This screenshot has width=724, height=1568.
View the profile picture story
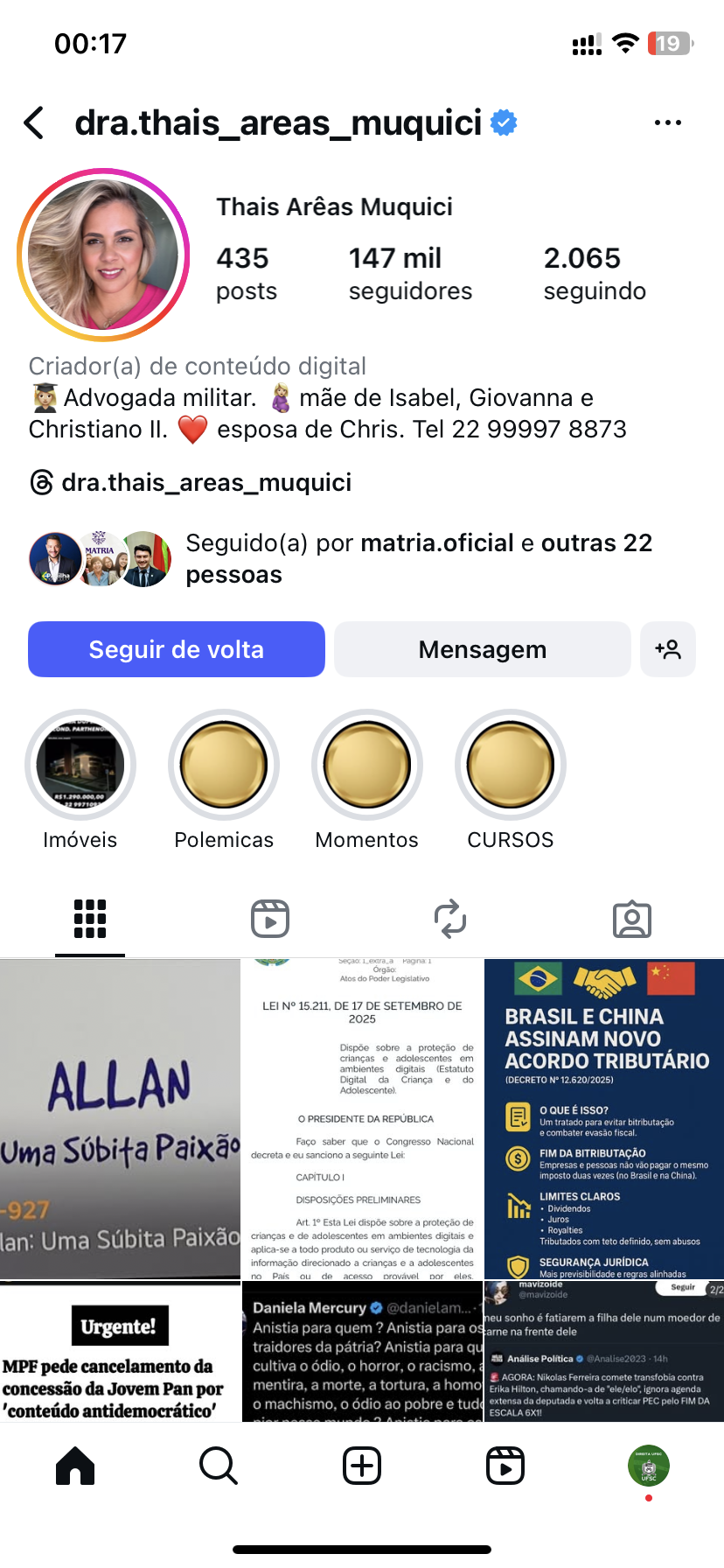pos(103,255)
